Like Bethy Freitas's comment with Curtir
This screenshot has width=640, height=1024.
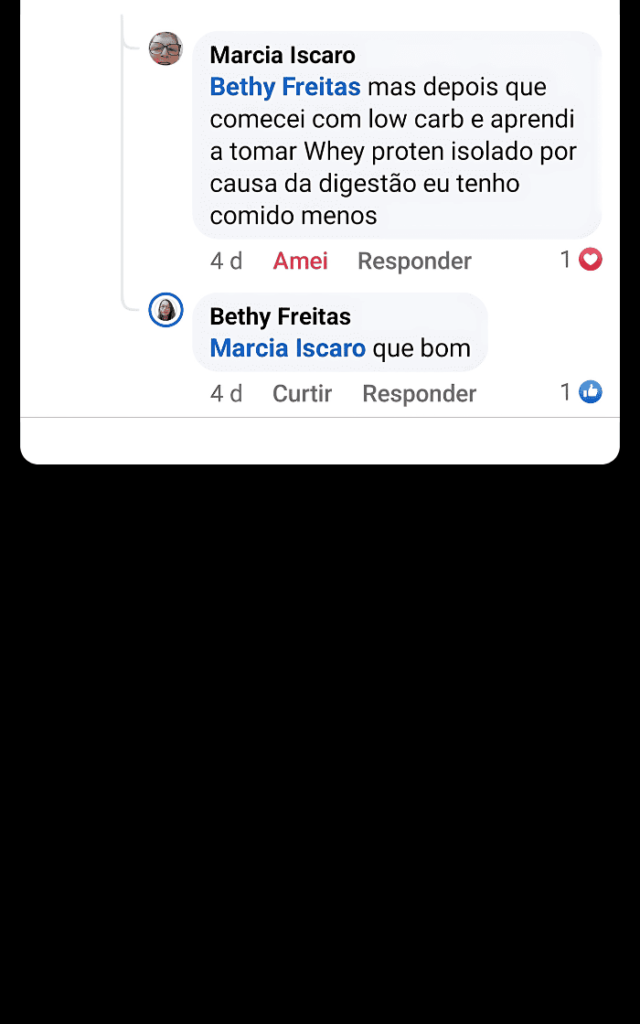click(302, 393)
